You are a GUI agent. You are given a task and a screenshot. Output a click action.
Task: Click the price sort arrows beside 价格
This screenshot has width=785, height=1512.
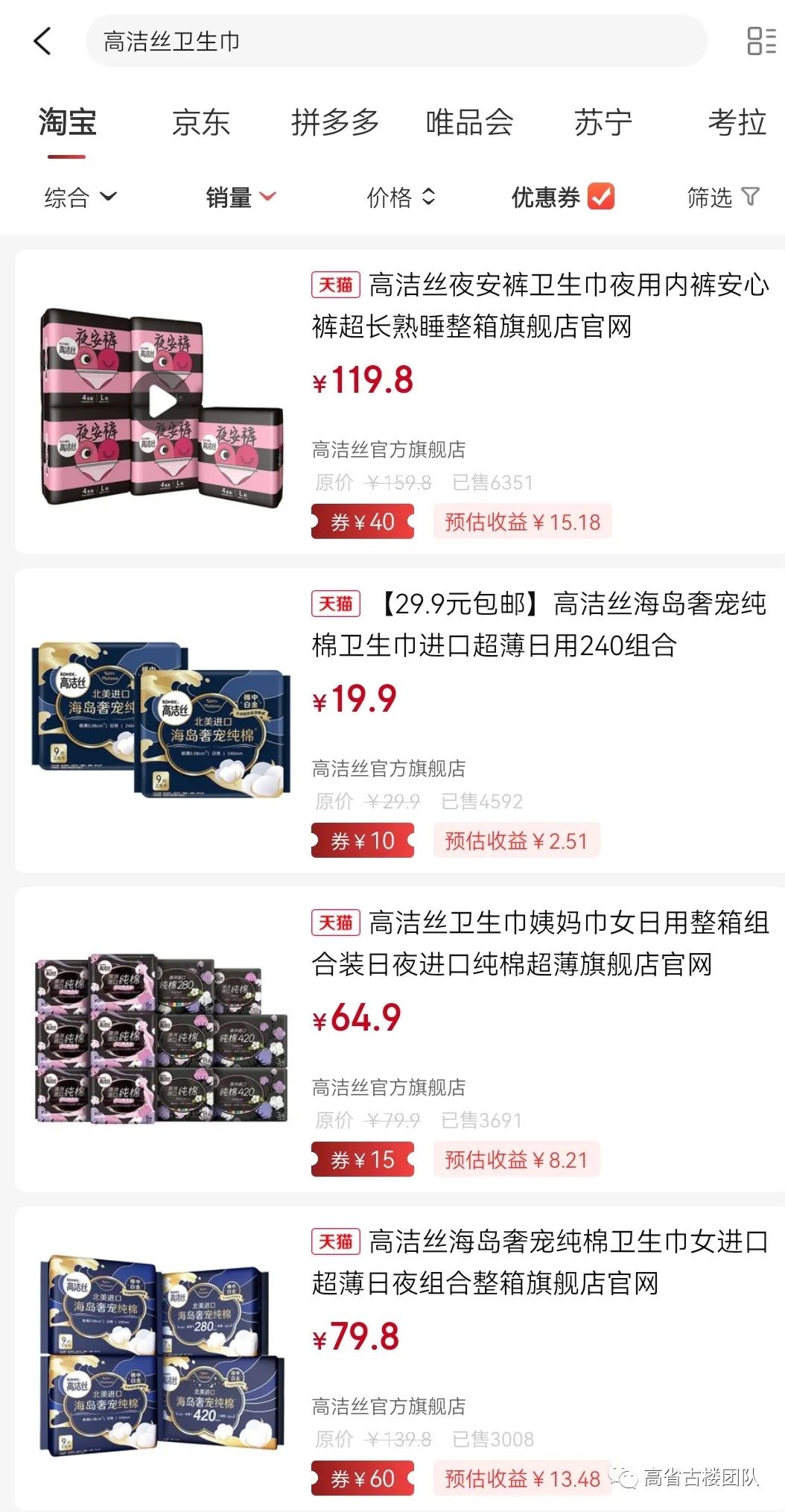[x=428, y=197]
